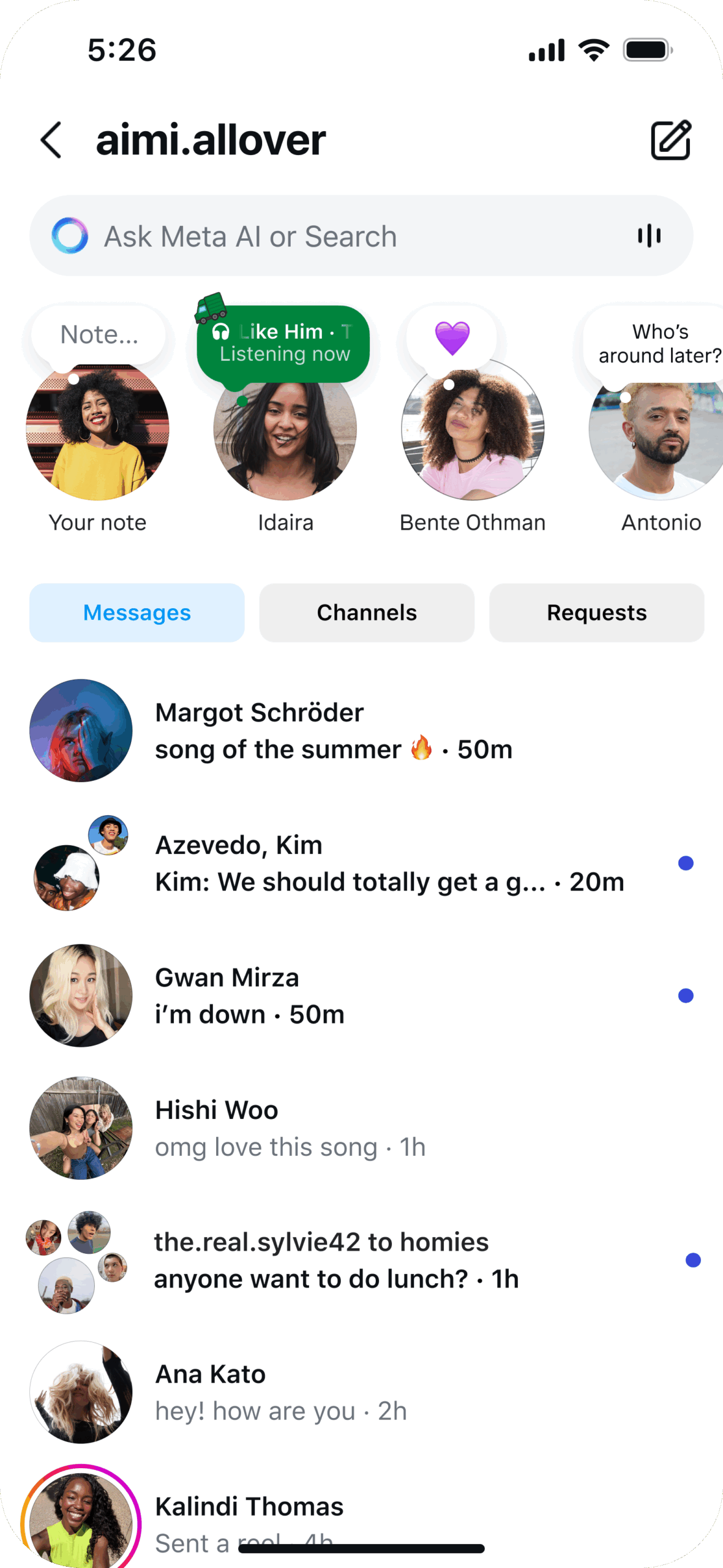This screenshot has height=1568, width=723.
Task: Open the homies group chat
Action: [x=361, y=1261]
